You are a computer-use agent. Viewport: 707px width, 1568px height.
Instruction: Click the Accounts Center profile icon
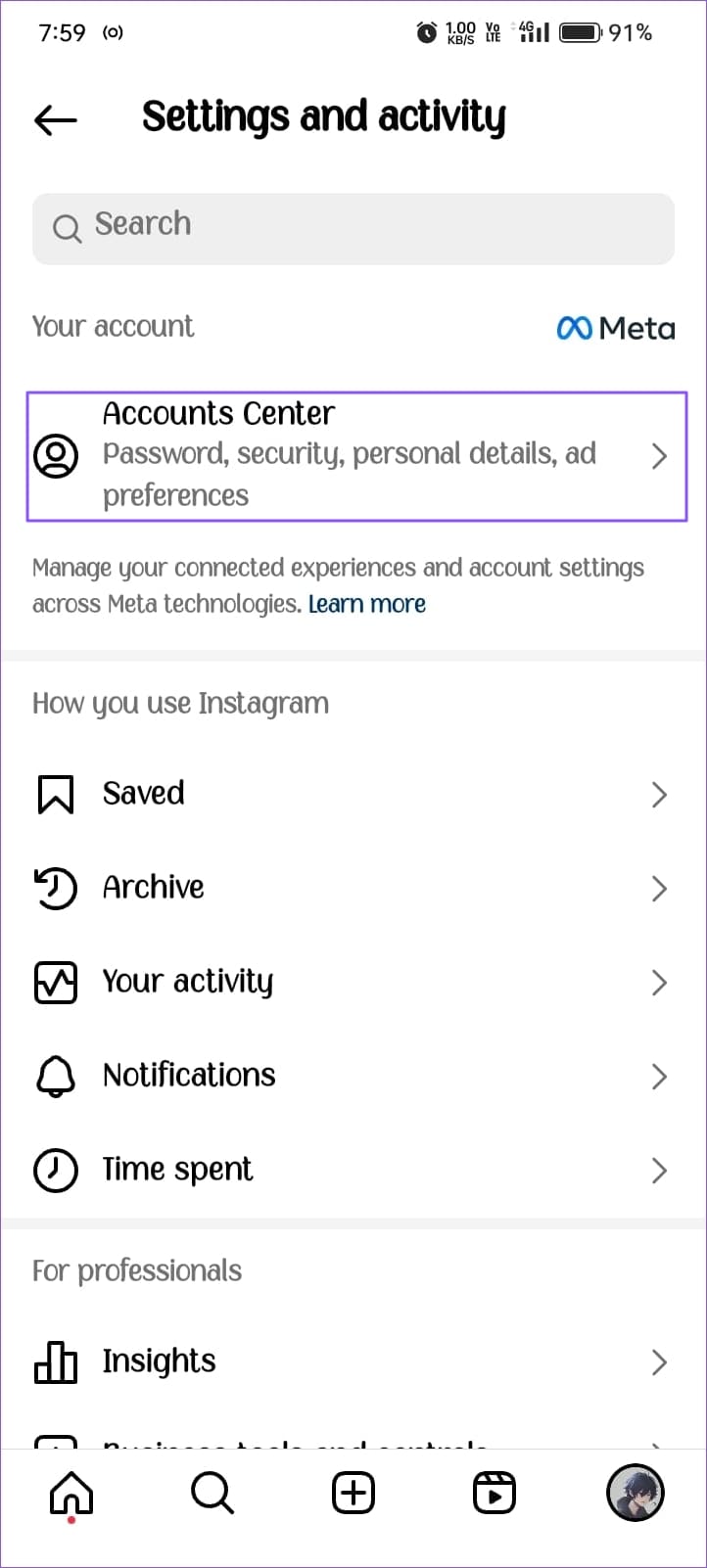[57, 454]
